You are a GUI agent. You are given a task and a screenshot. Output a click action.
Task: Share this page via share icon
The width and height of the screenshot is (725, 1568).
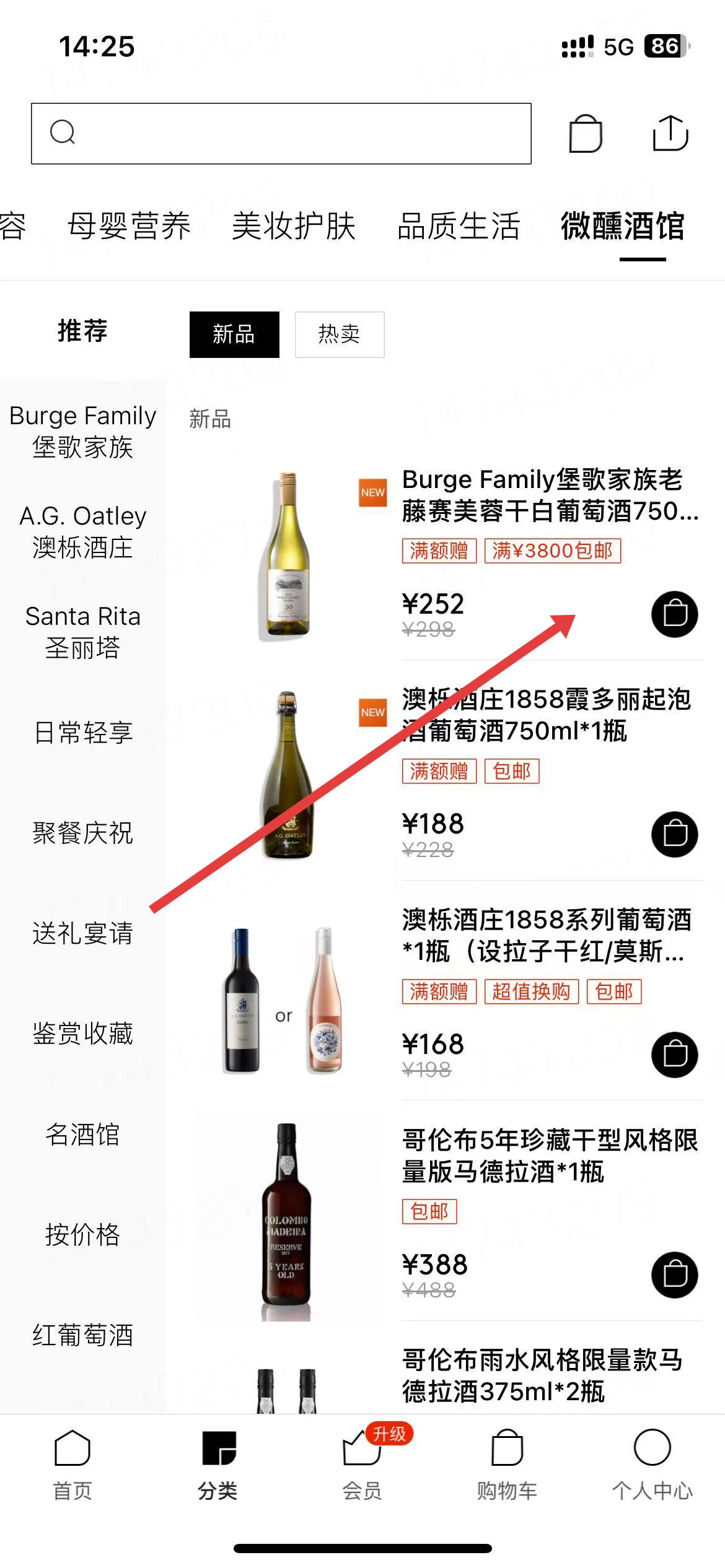coord(670,133)
